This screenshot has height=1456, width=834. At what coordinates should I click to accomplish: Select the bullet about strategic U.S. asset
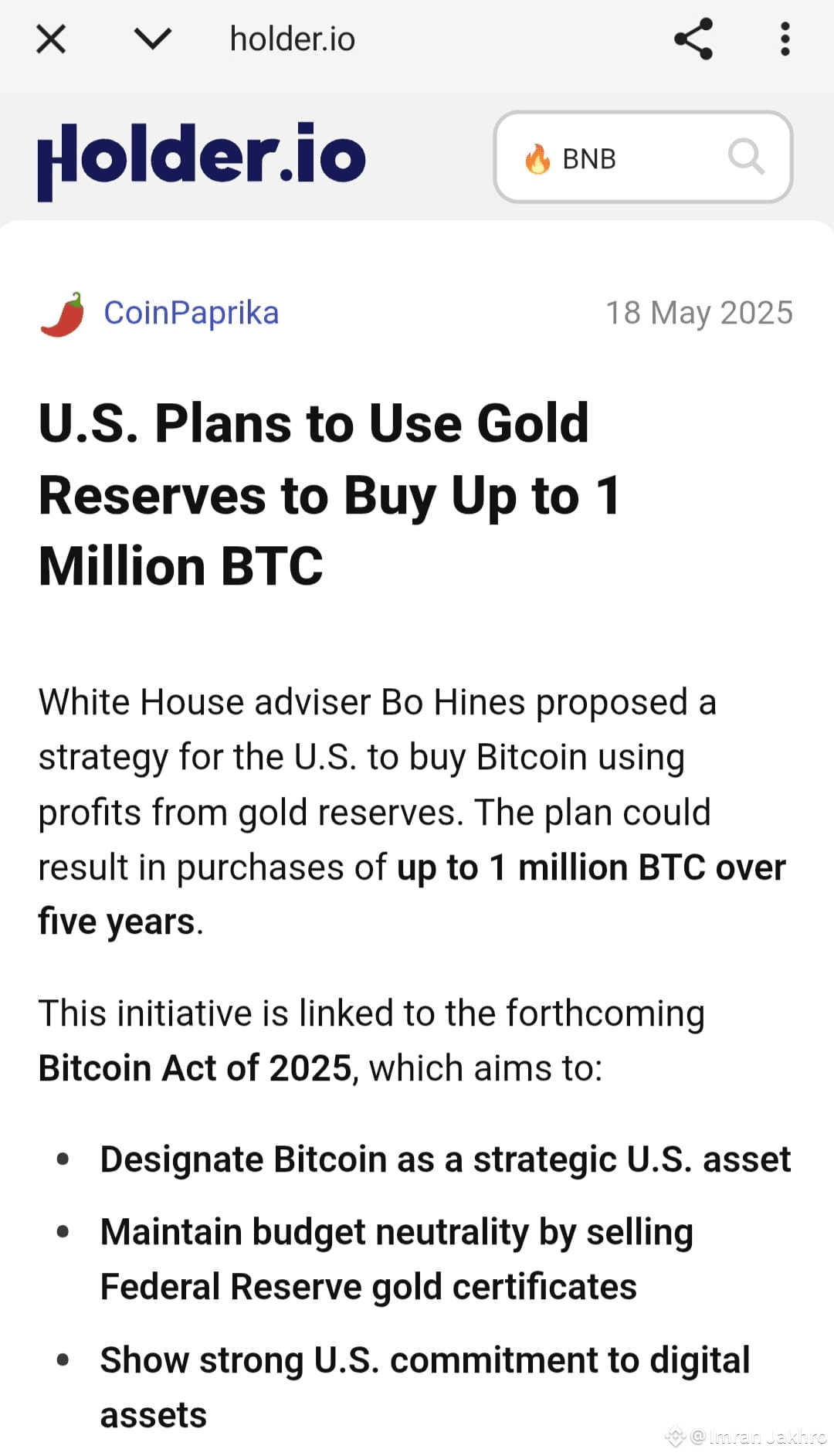(446, 1159)
